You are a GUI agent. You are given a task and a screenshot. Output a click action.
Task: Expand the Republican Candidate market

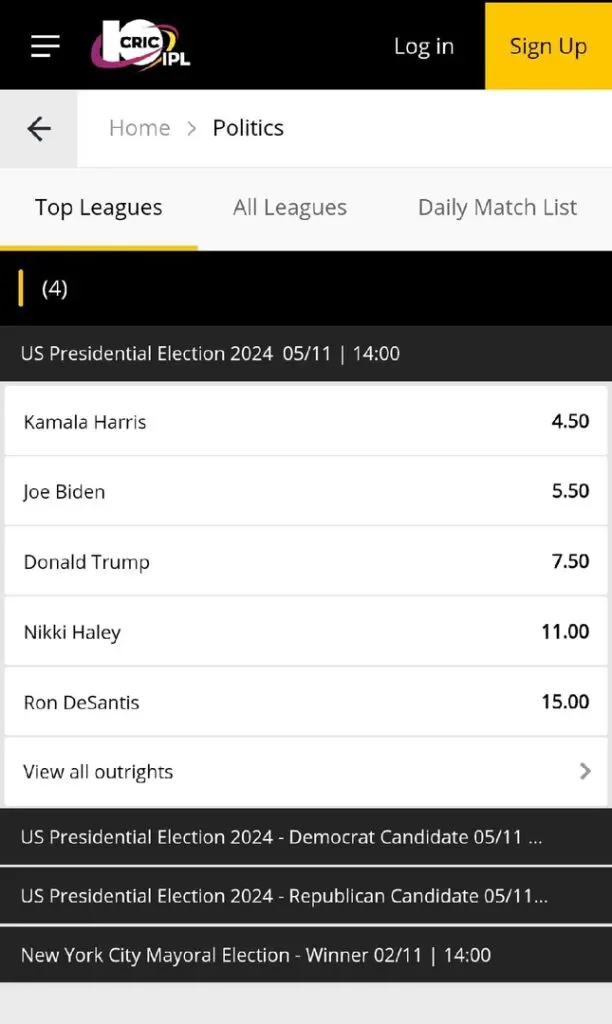point(306,896)
